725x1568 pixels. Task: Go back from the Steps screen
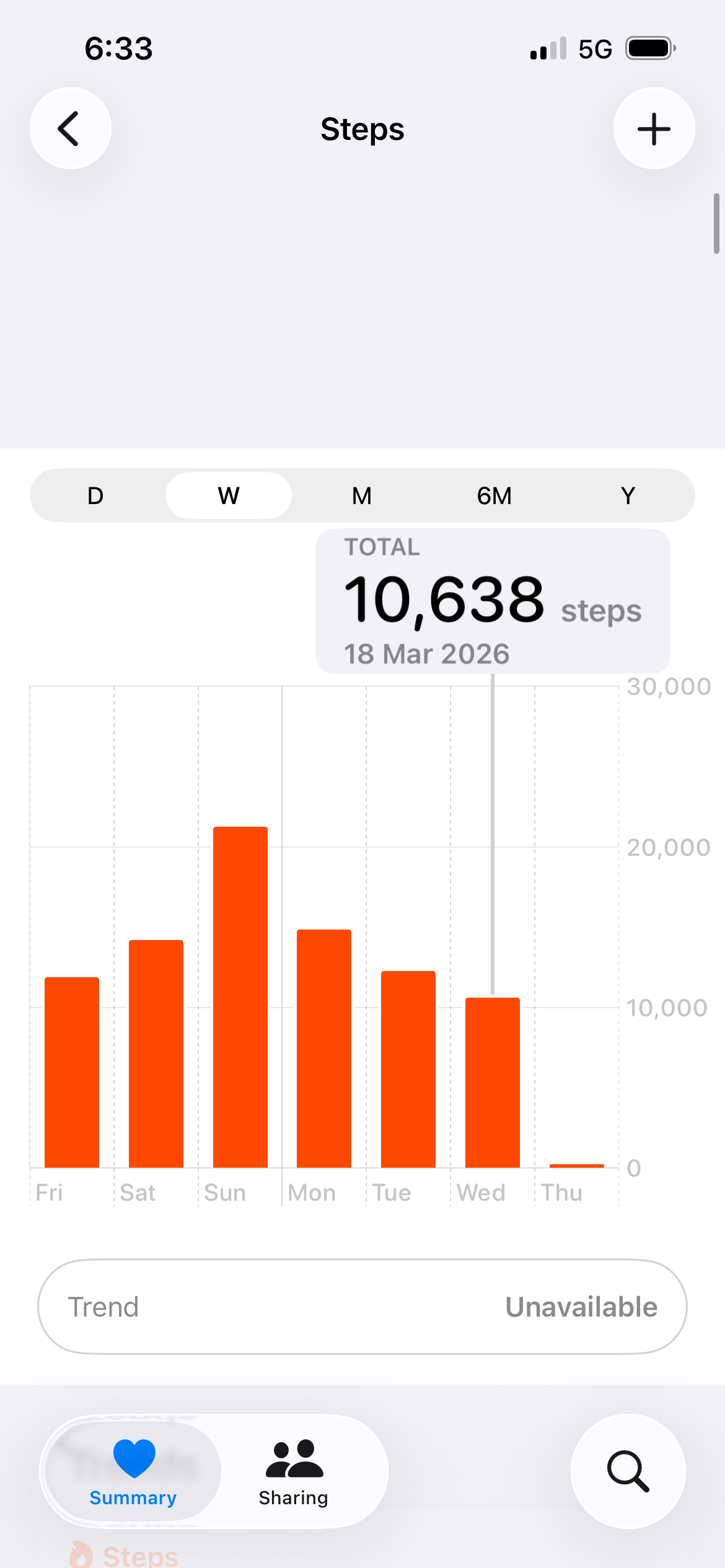tap(71, 129)
